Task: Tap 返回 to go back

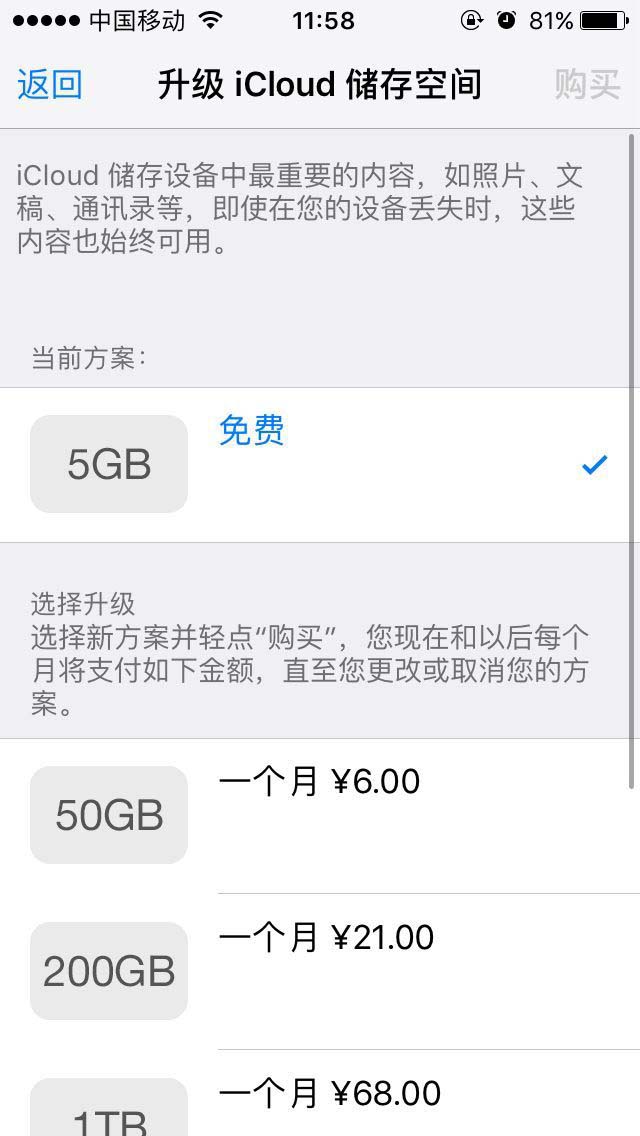Action: pos(49,85)
